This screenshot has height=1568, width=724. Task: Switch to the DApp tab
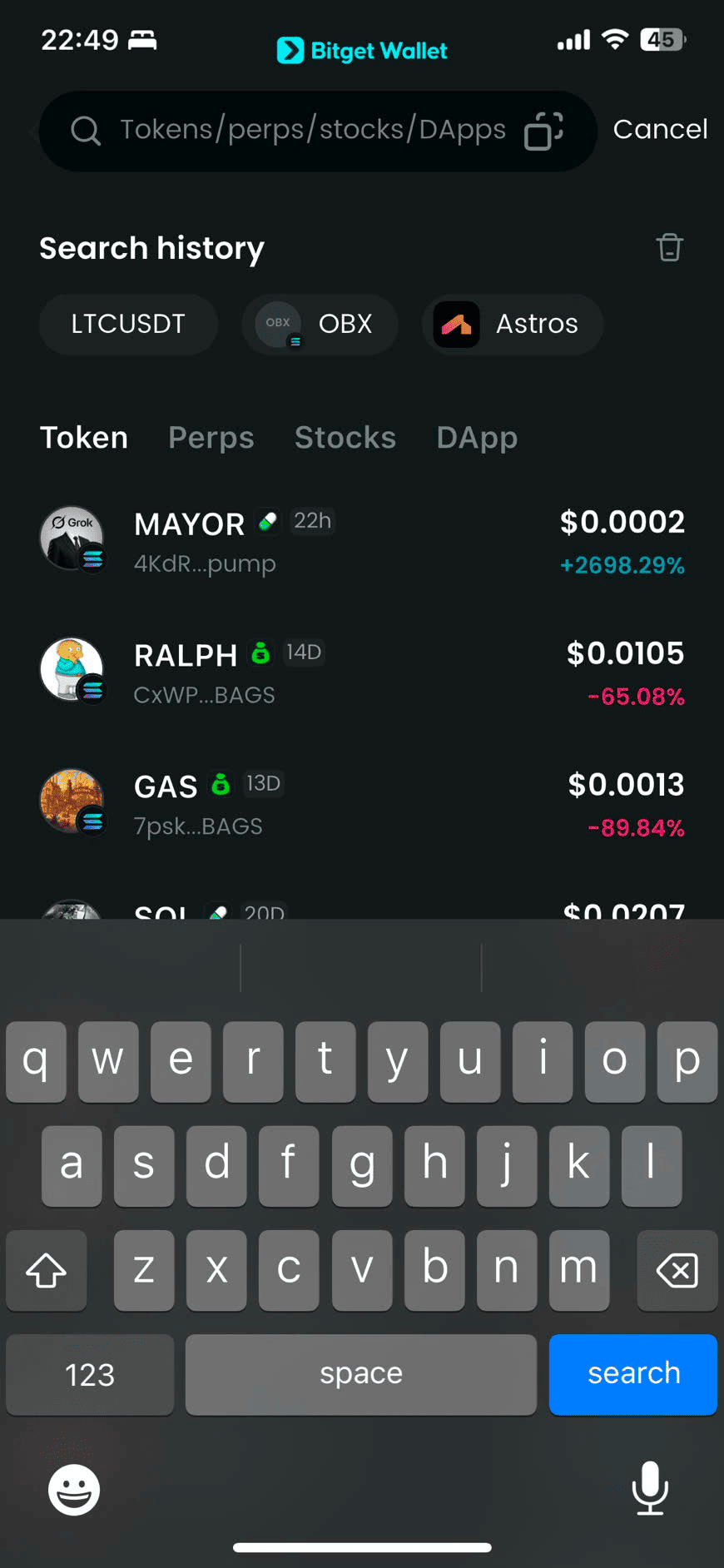pyautogui.click(x=477, y=438)
